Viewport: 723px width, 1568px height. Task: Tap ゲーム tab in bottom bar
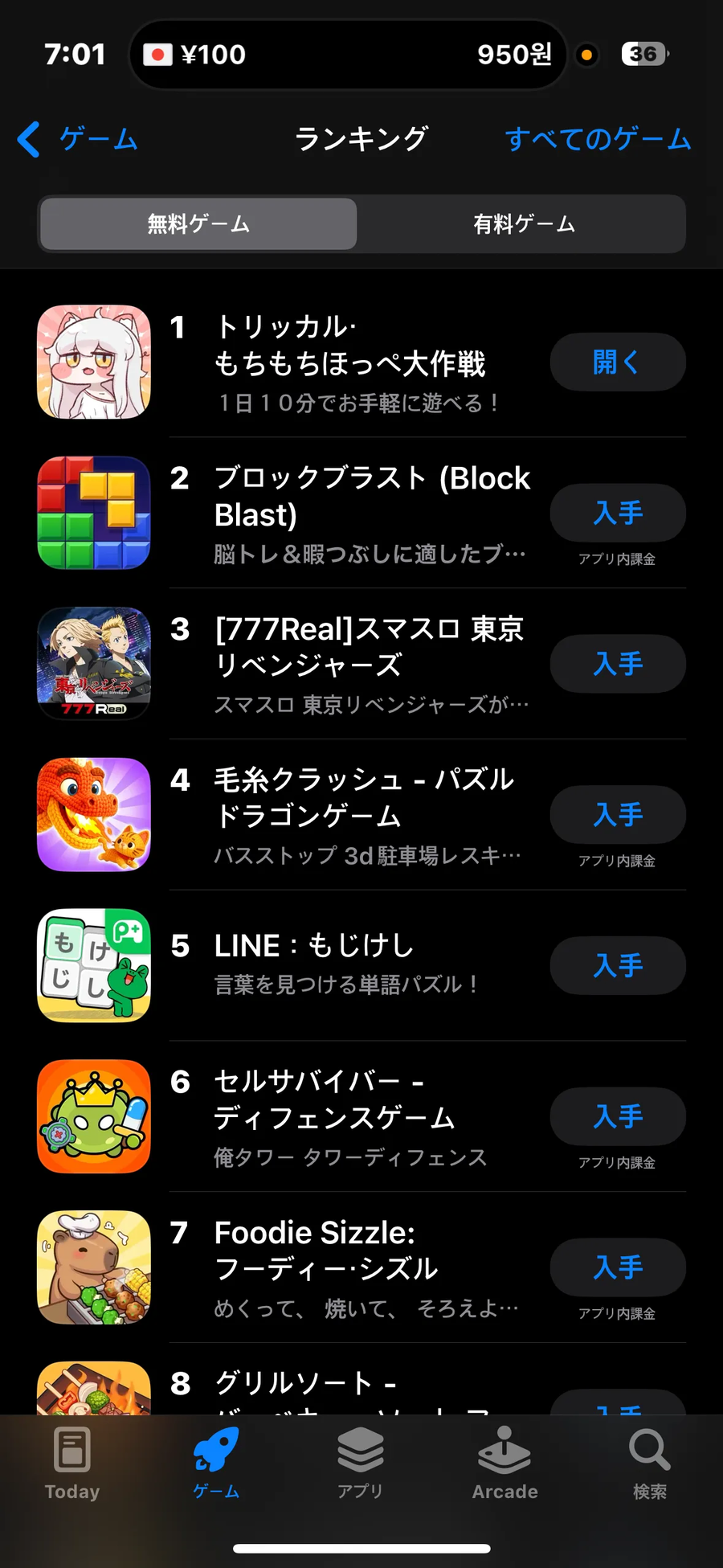tap(216, 1464)
